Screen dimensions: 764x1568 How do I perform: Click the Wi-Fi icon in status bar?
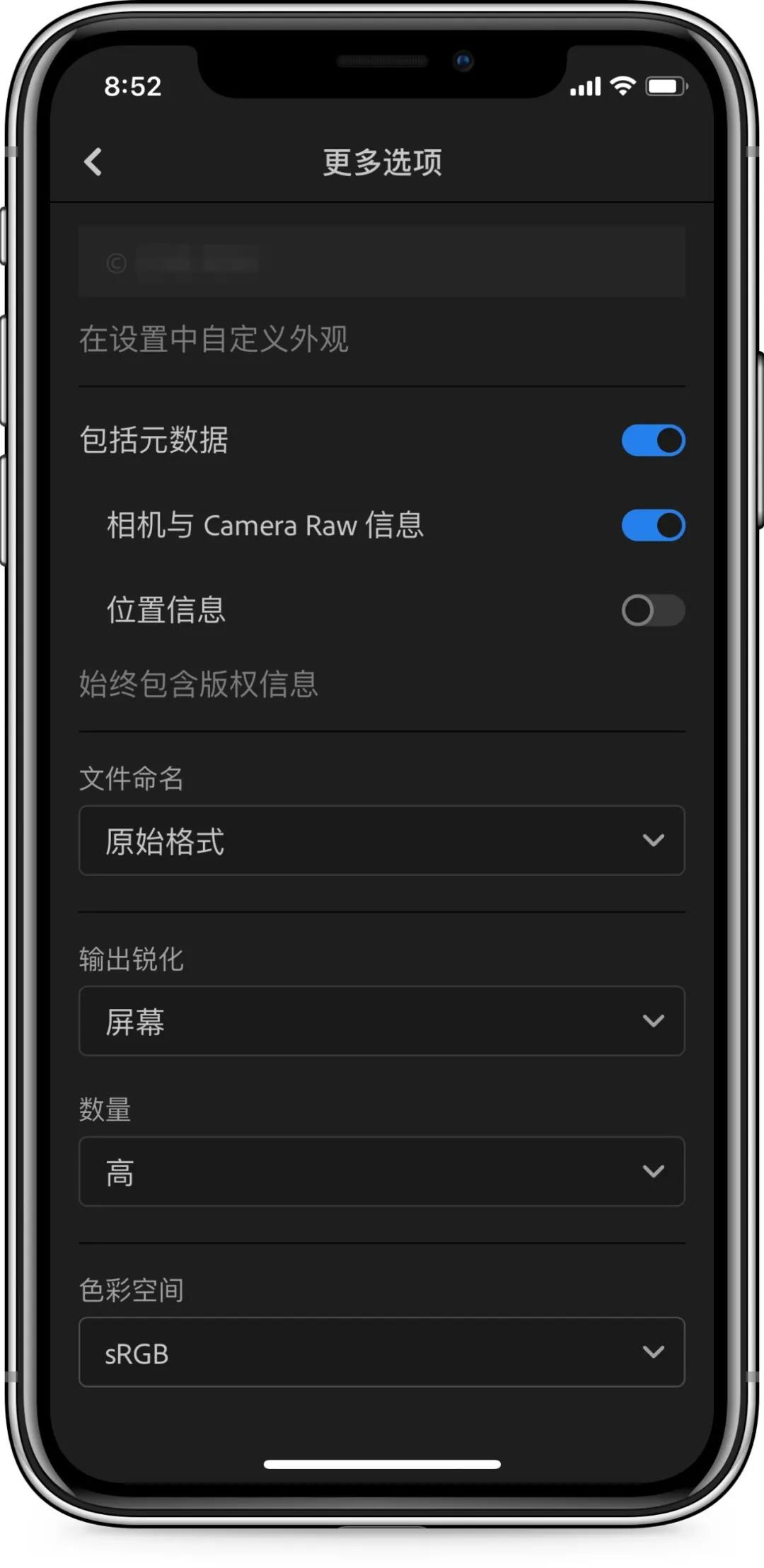click(622, 86)
